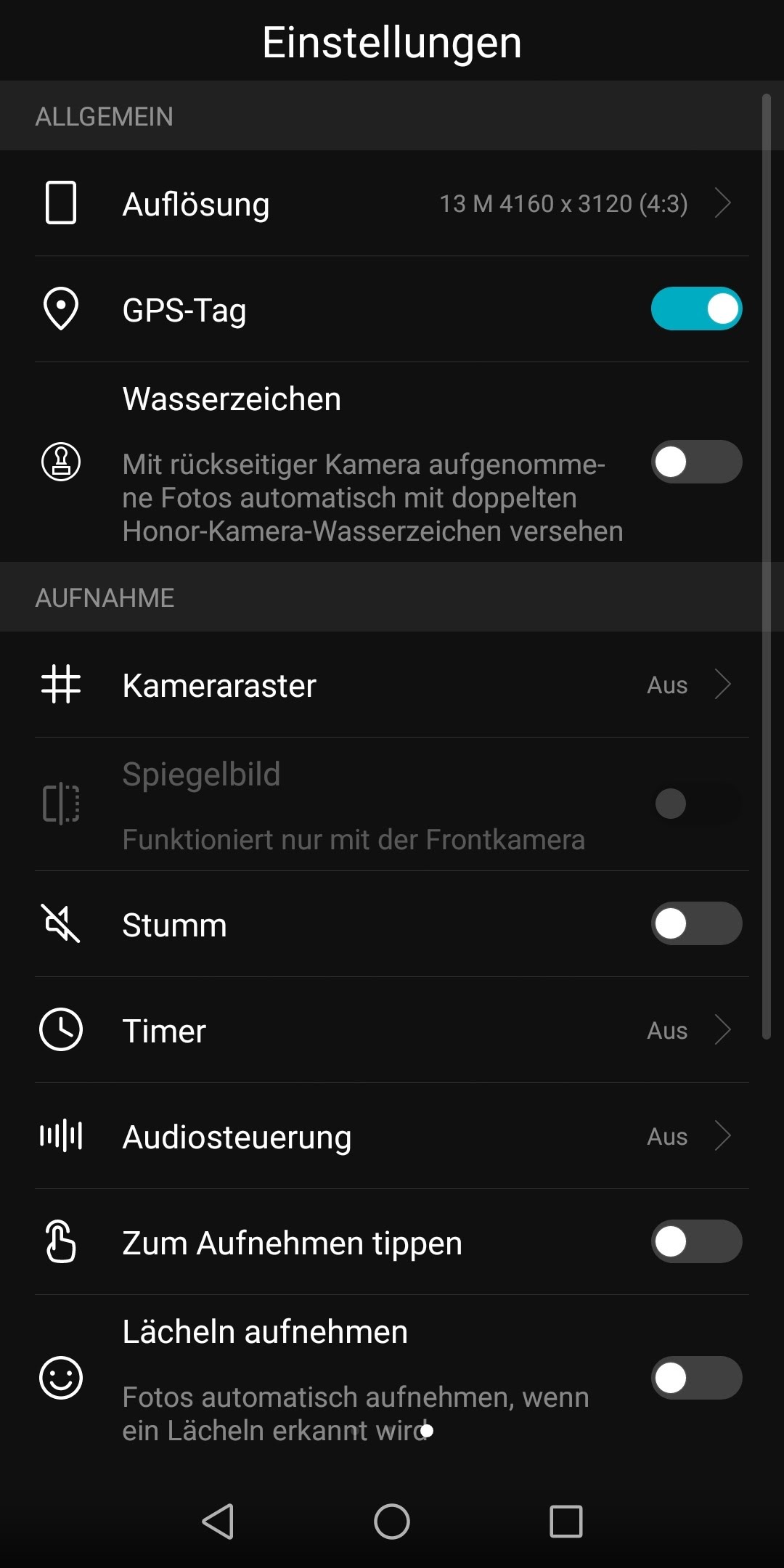
Task: Open the Timer setting
Action: point(392,1031)
